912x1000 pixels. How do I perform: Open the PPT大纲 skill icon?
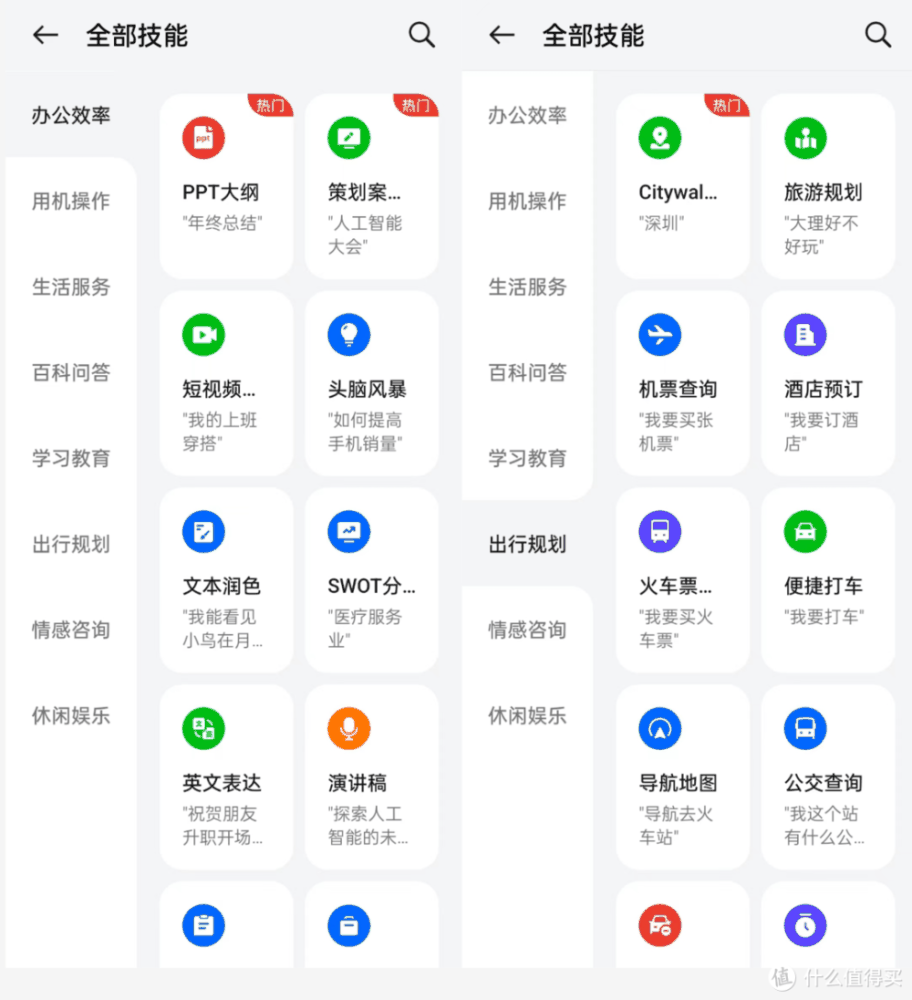tap(203, 138)
